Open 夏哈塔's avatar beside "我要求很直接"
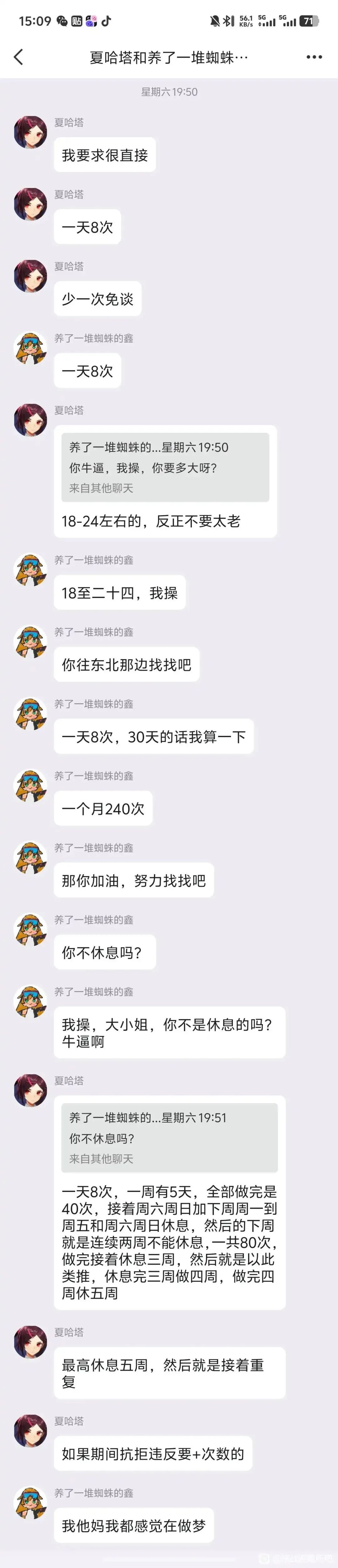Image resolution: width=338 pixels, height=1568 pixels. coord(30,132)
